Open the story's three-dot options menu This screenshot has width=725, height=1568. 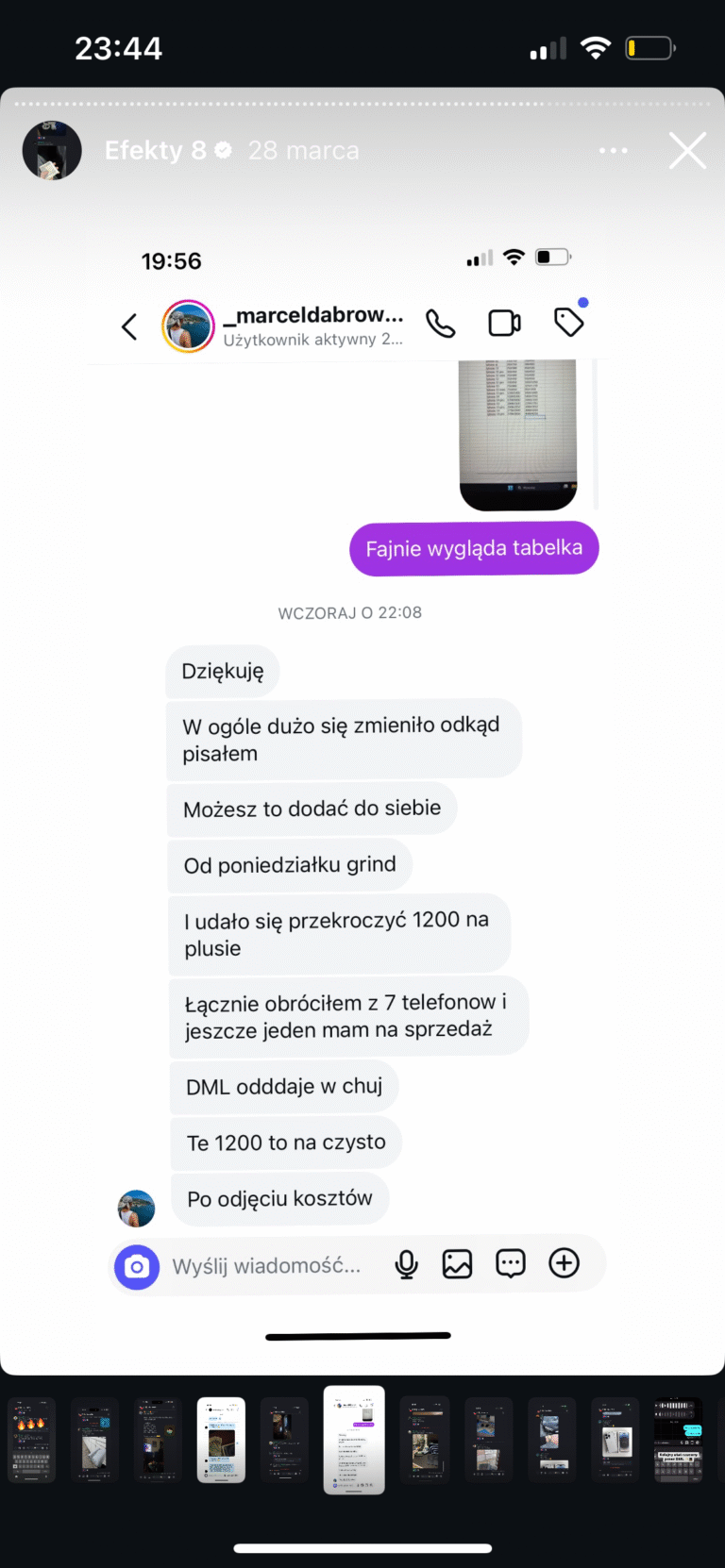click(x=613, y=151)
